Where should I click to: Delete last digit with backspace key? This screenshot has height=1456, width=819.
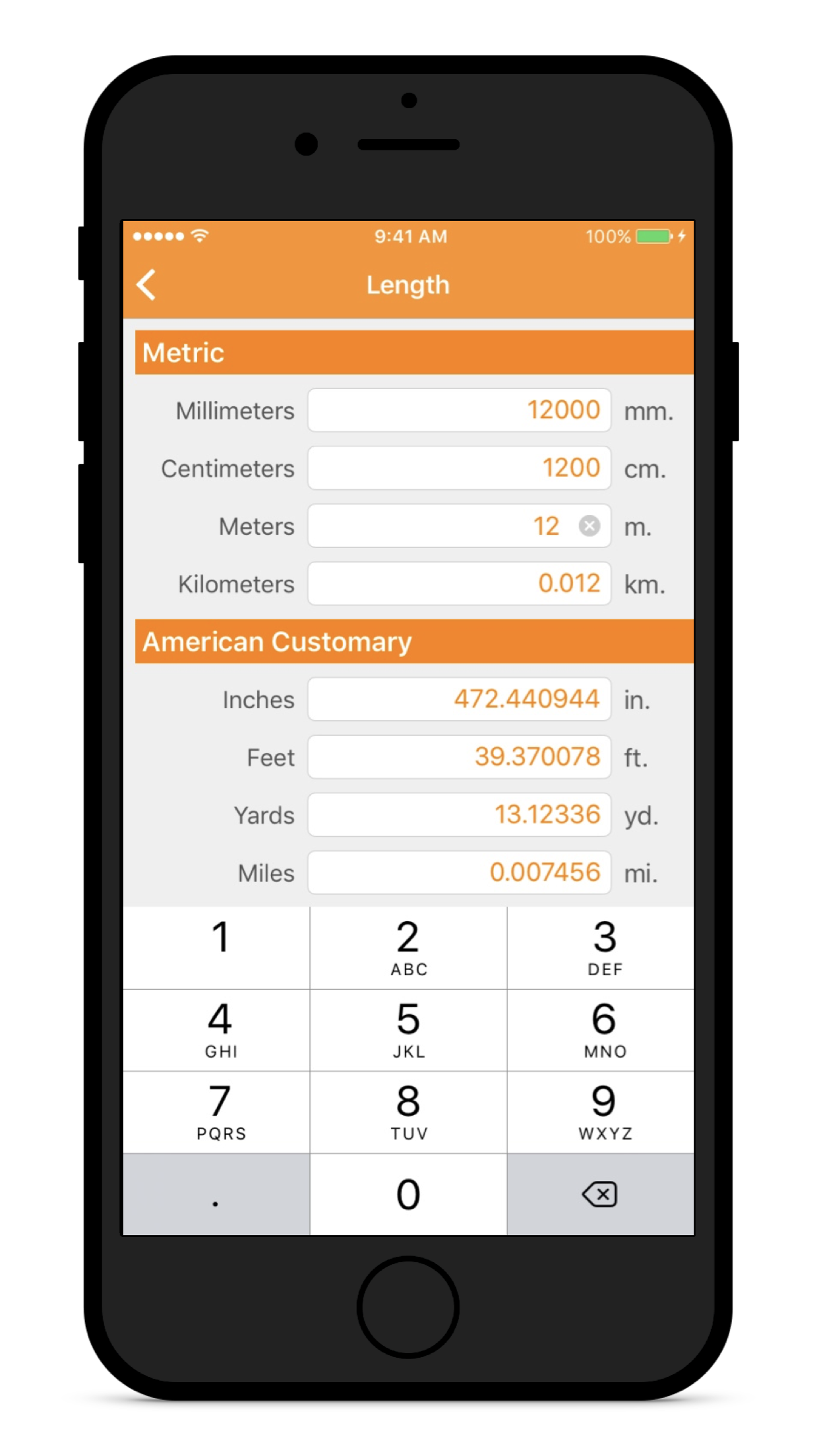click(599, 1194)
